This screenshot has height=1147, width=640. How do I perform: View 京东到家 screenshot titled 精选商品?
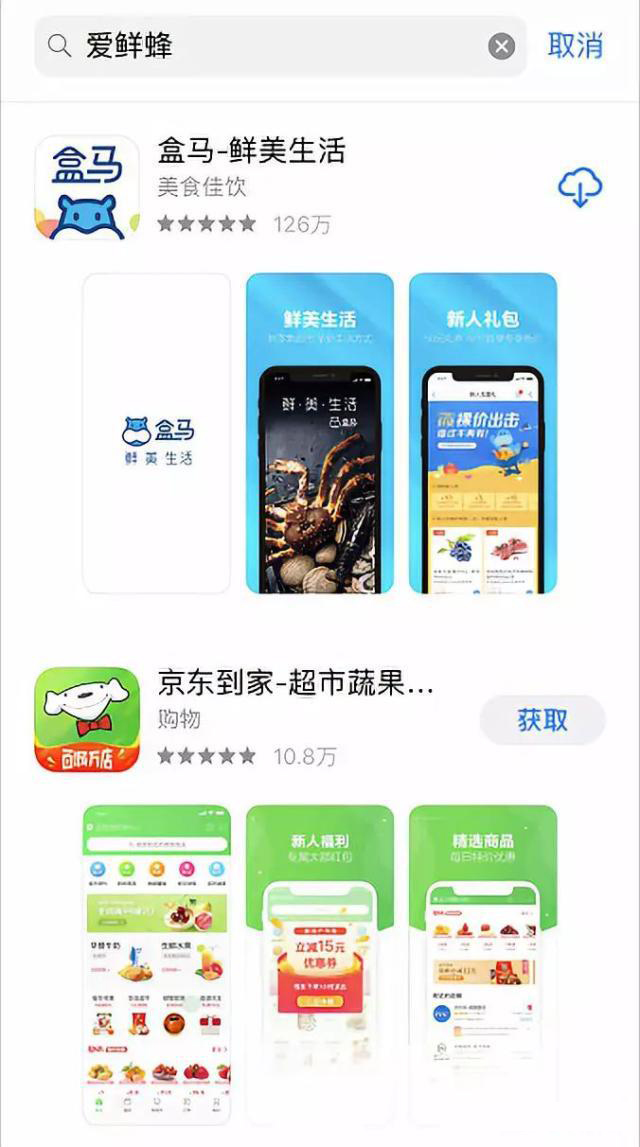point(483,965)
